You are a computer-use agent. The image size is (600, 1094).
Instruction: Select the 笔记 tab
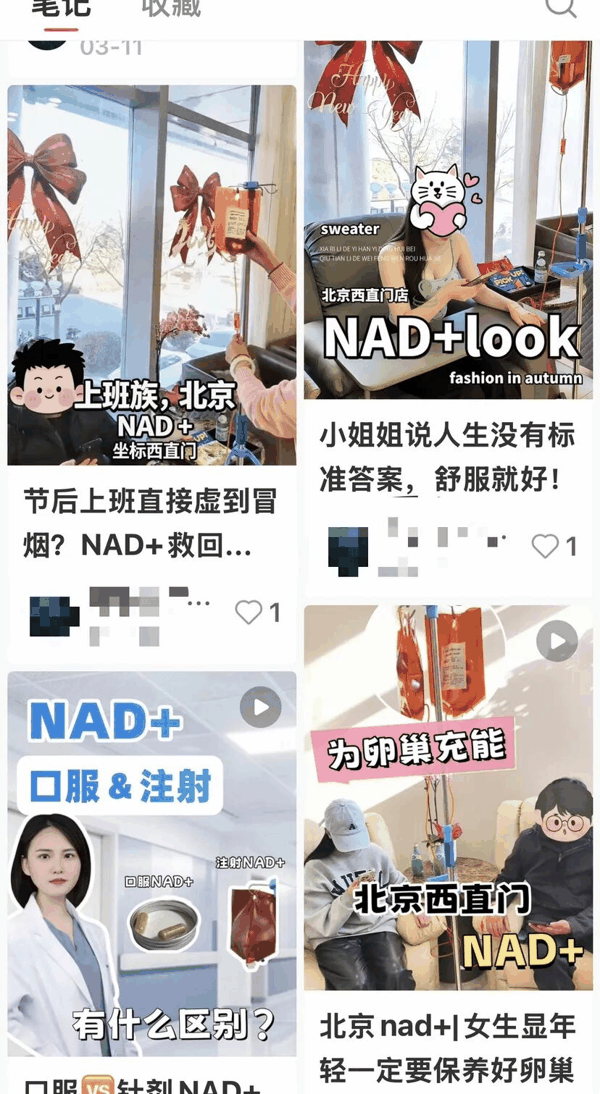point(61,9)
